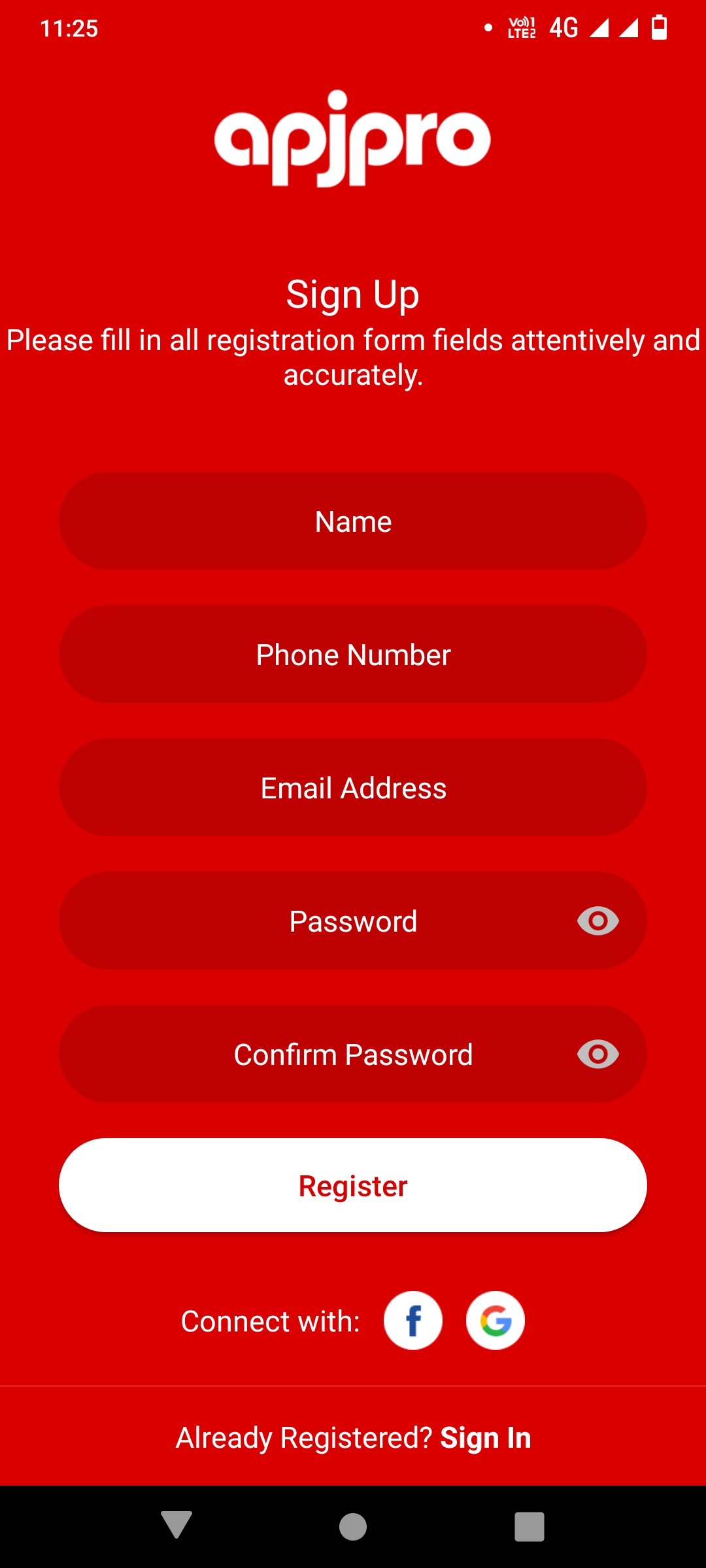Connect with Facebook
Screen dimensions: 706x1568
tap(412, 1320)
